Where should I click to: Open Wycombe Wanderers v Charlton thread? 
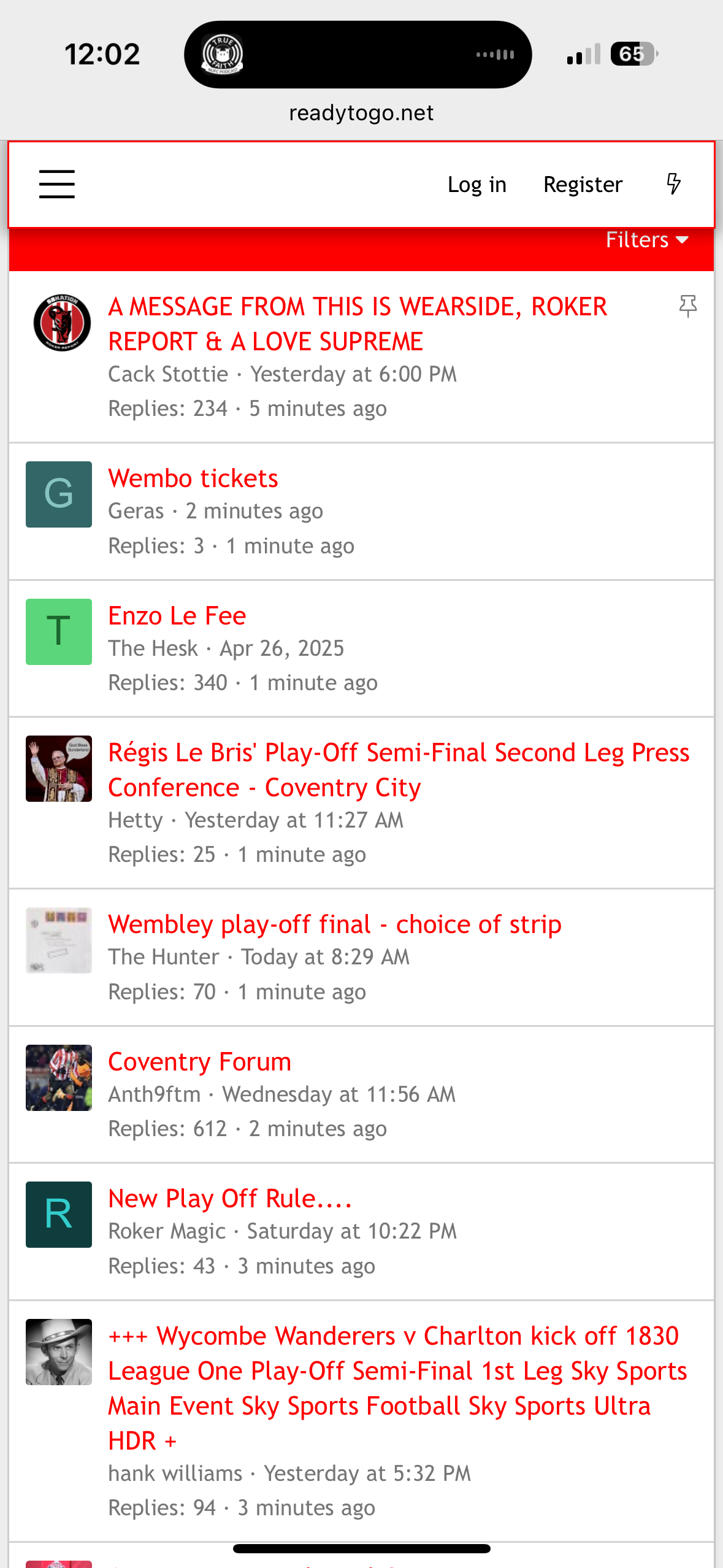coord(397,1388)
